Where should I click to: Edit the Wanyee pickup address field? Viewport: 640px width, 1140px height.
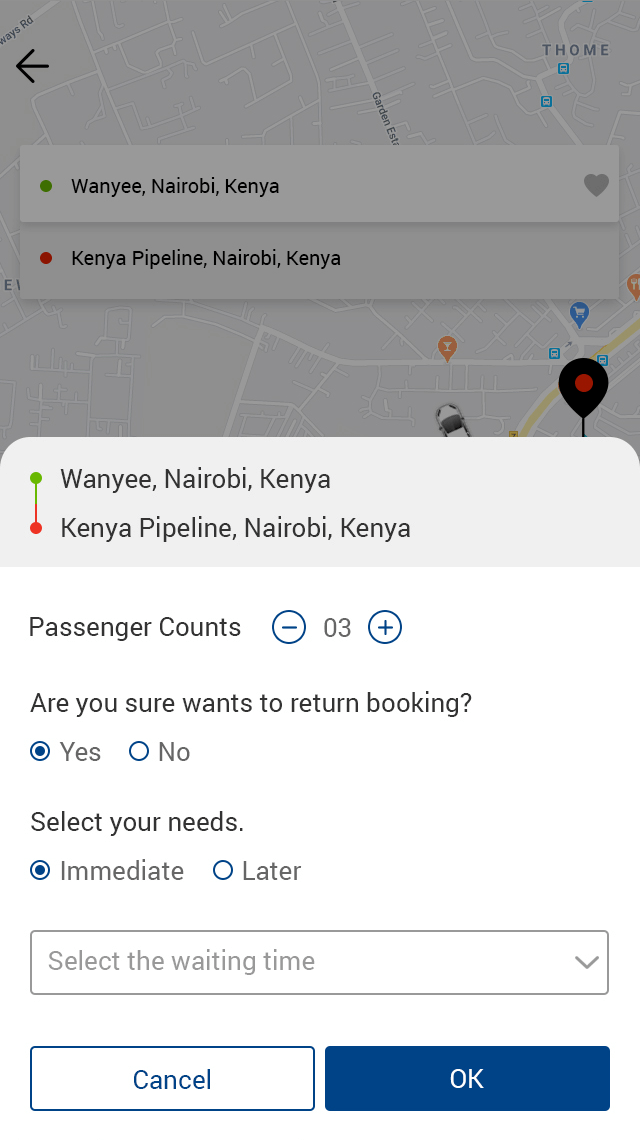point(300,186)
